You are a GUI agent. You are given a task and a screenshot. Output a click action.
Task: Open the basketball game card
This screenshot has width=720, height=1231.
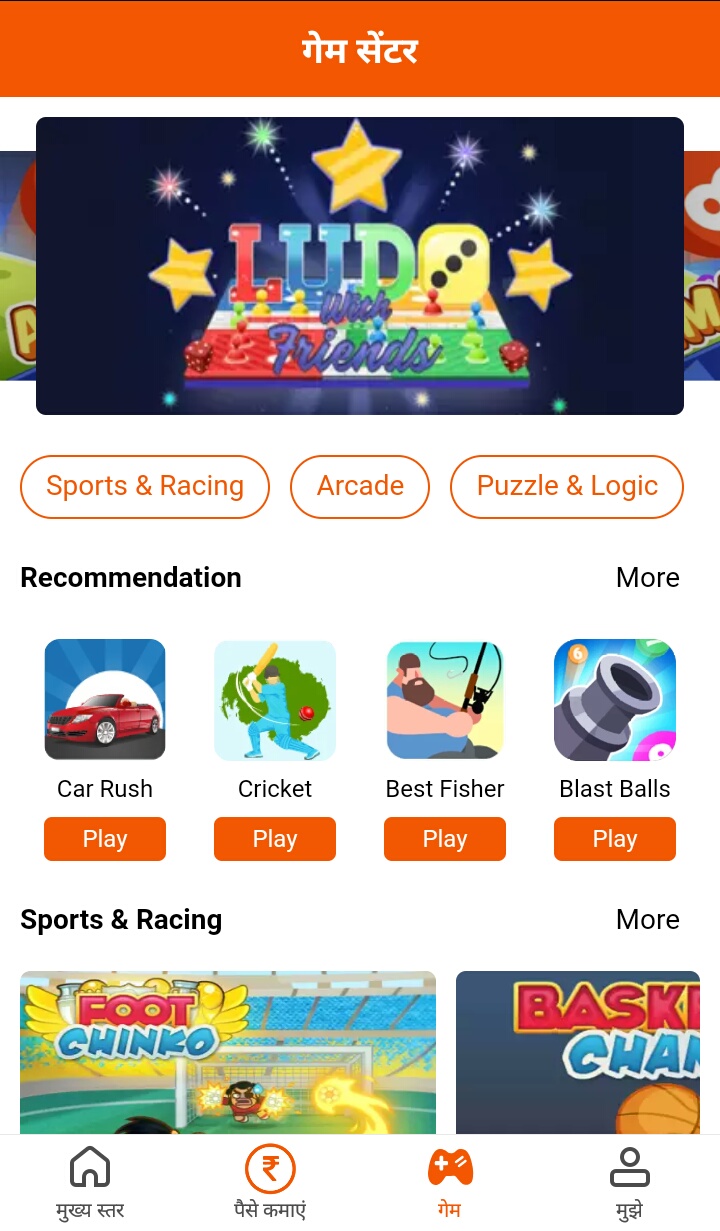[x=578, y=1052]
